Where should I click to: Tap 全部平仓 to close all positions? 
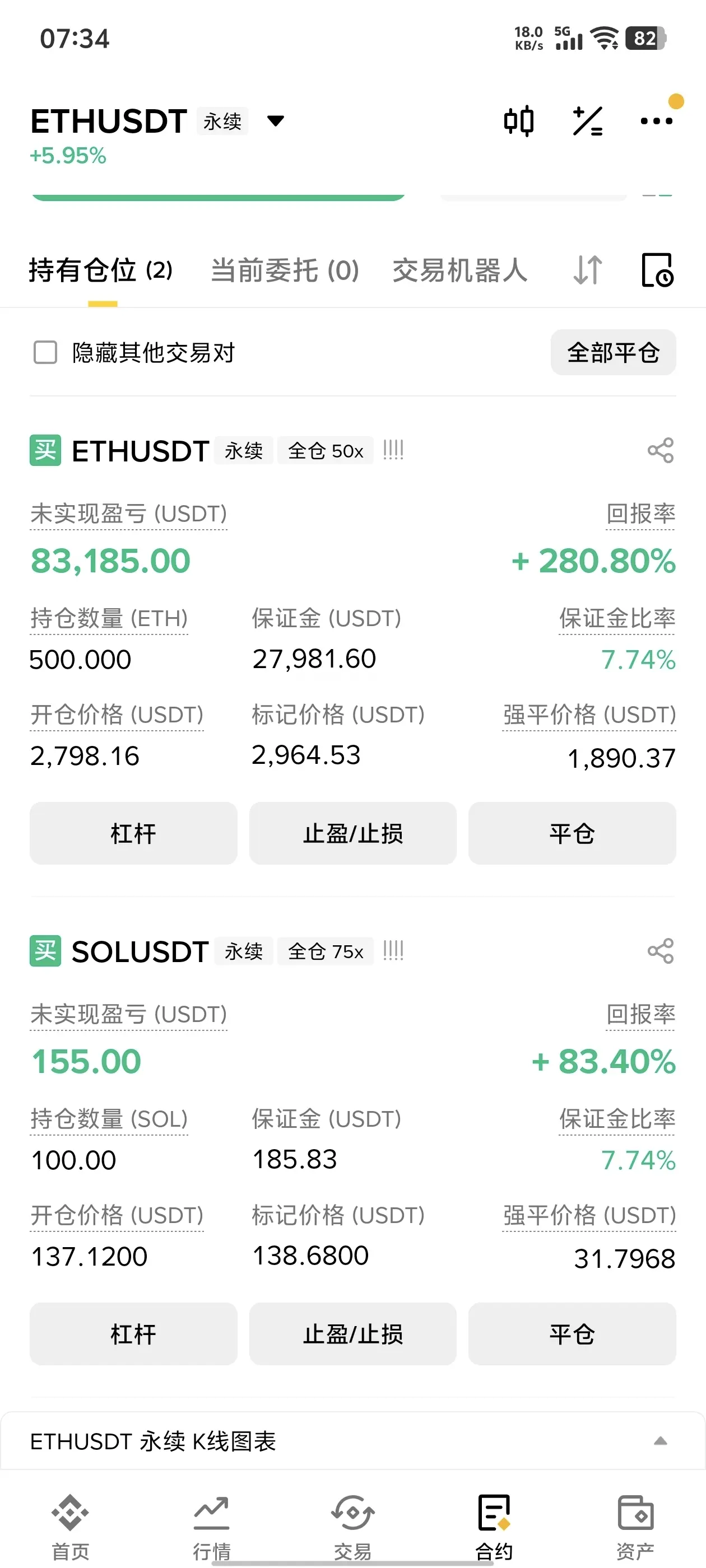pyautogui.click(x=614, y=352)
